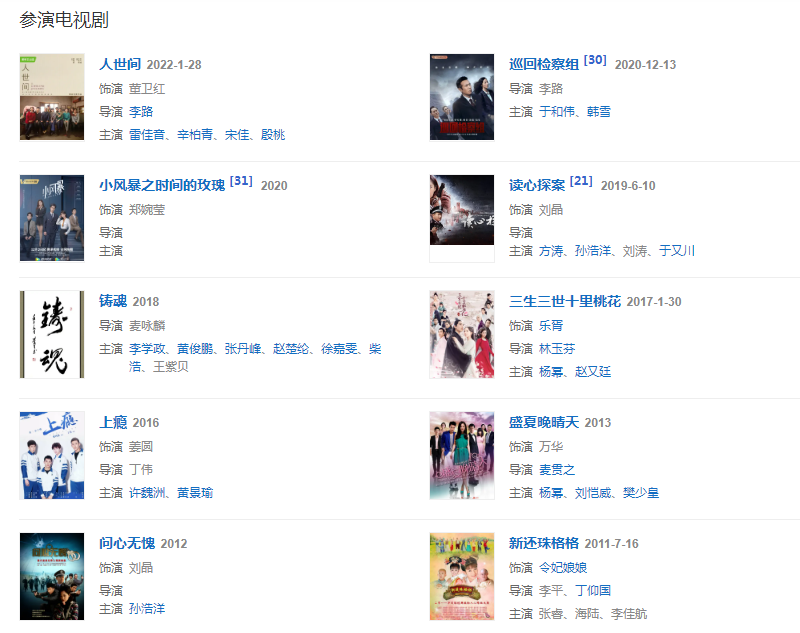Open the 上瘾 title link
800x633 pixels.
click(114, 423)
